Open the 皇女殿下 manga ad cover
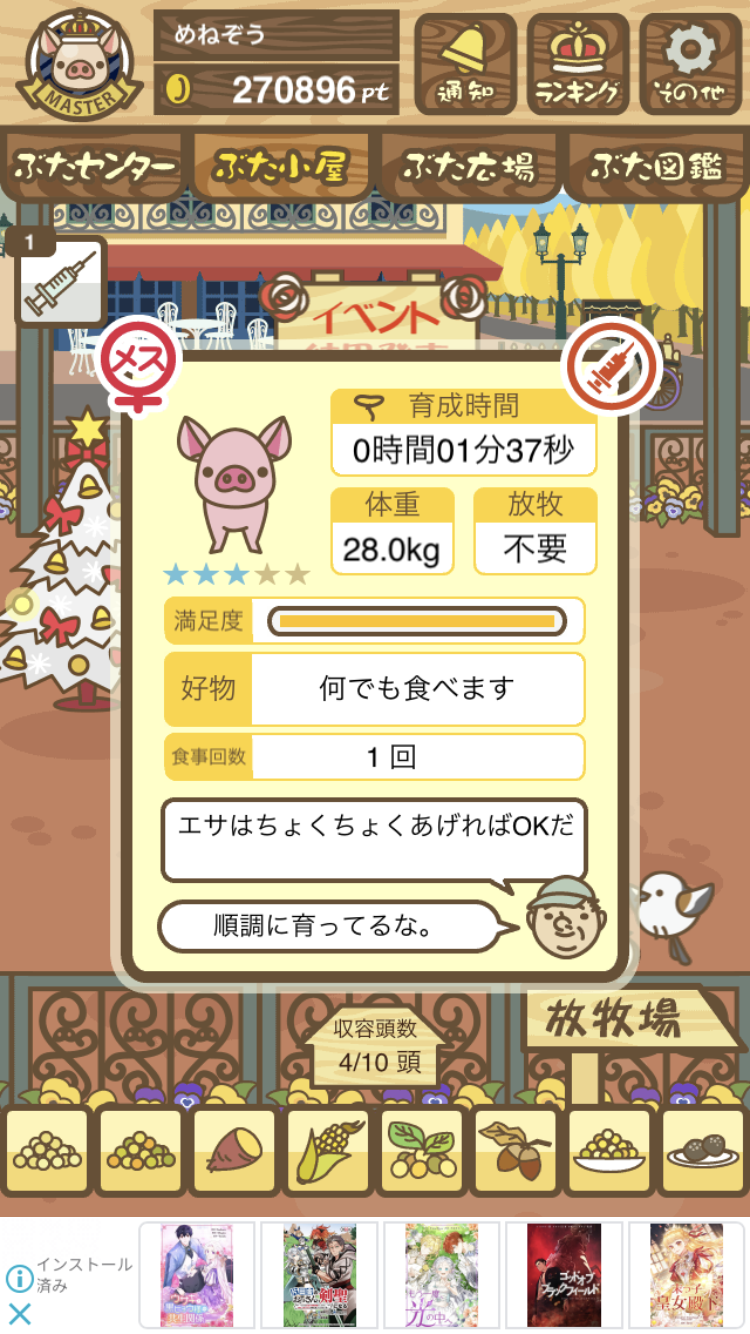 686,1275
